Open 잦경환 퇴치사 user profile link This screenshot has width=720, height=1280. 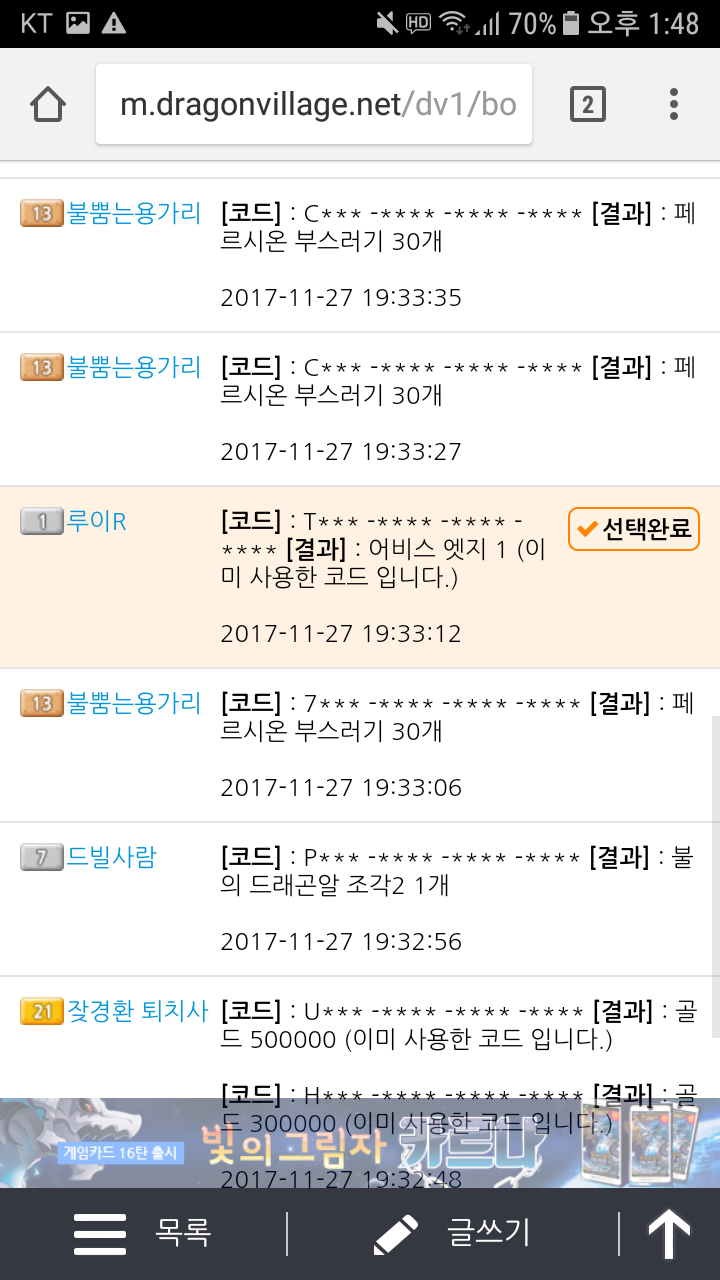(x=137, y=1011)
